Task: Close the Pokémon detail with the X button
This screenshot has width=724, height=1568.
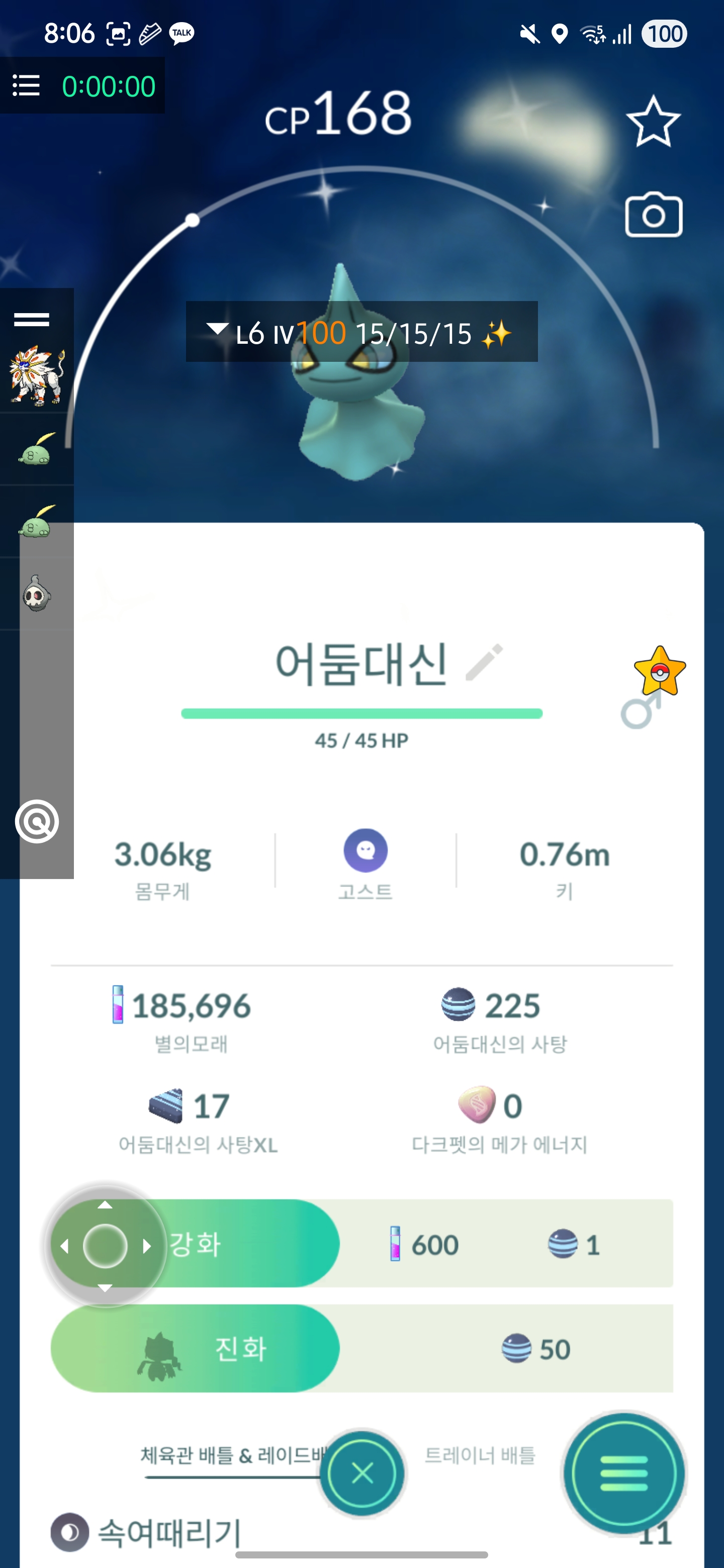Action: pos(363,1474)
